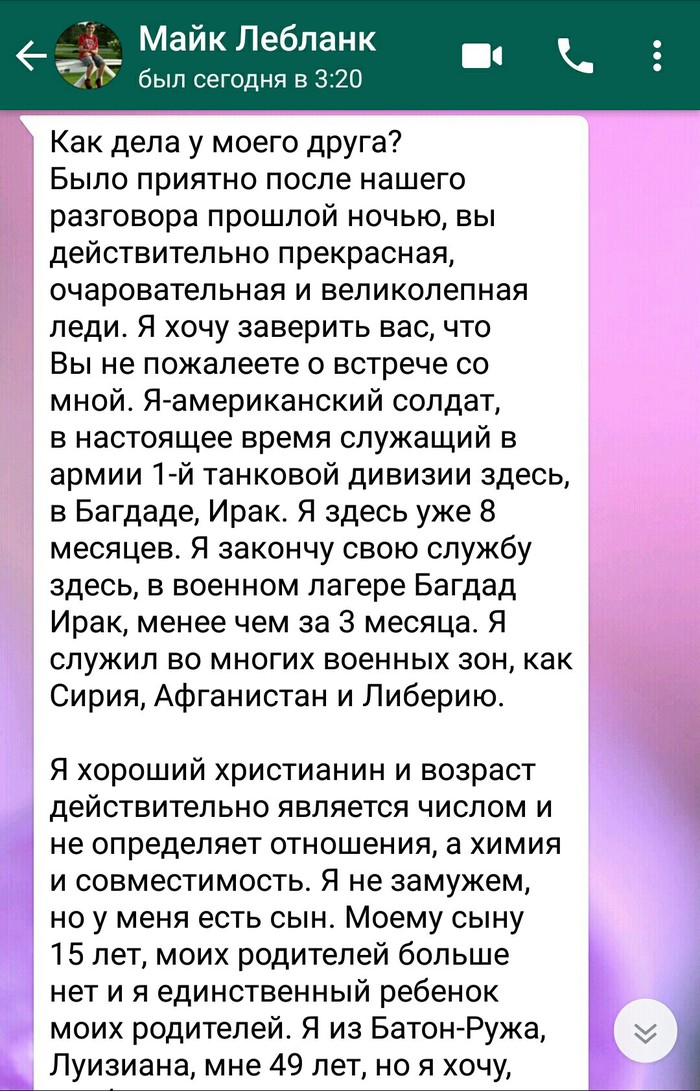Viewport: 700px width, 1091px height.
Task: Start a video call with Майк Лебланк
Action: (482, 56)
